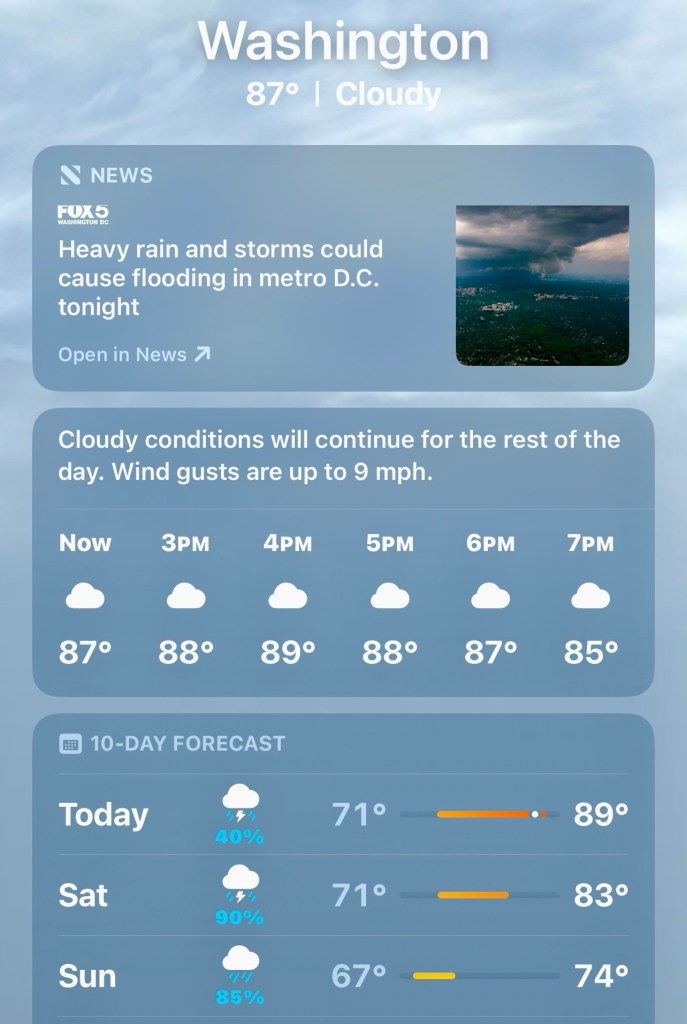Select the Sunday forecast row

(343, 976)
